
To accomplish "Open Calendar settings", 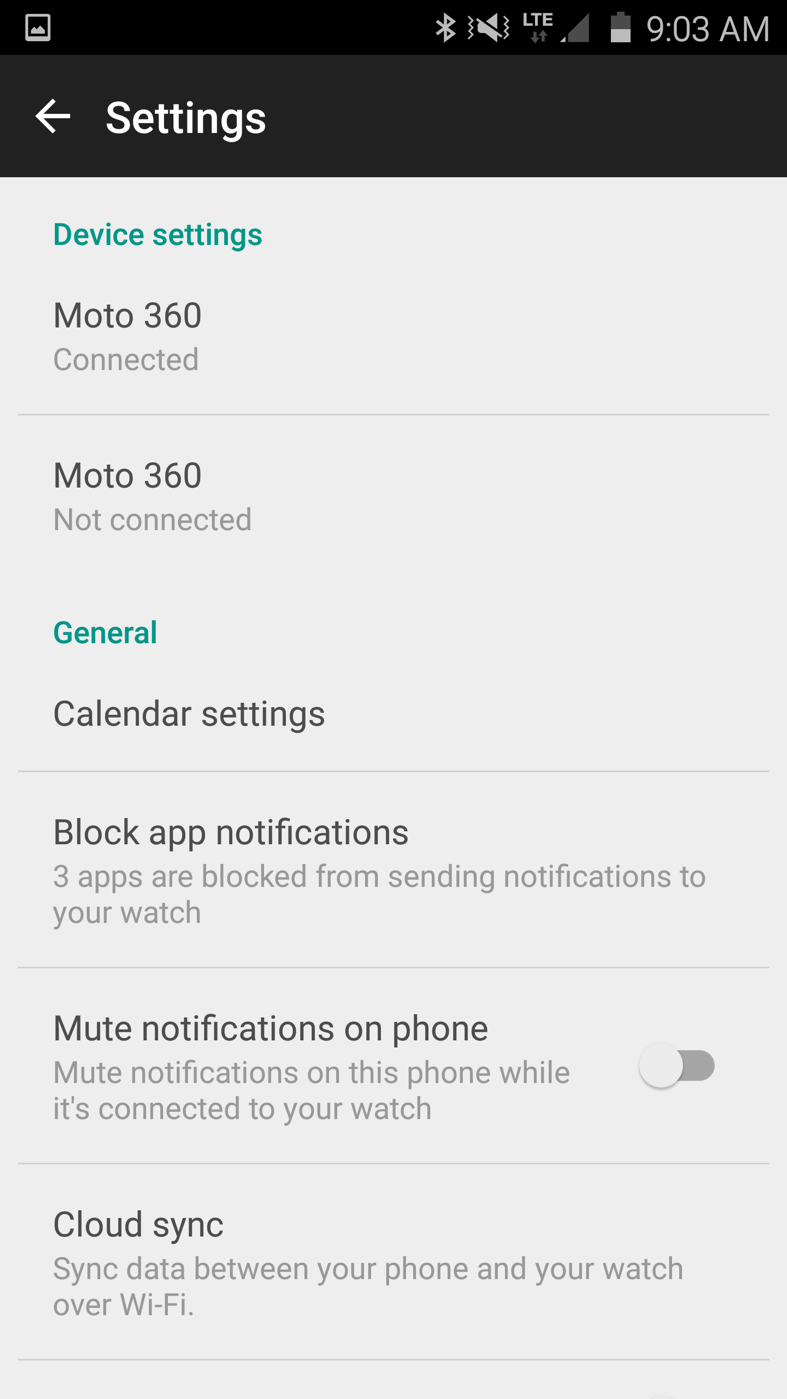I will 393,714.
